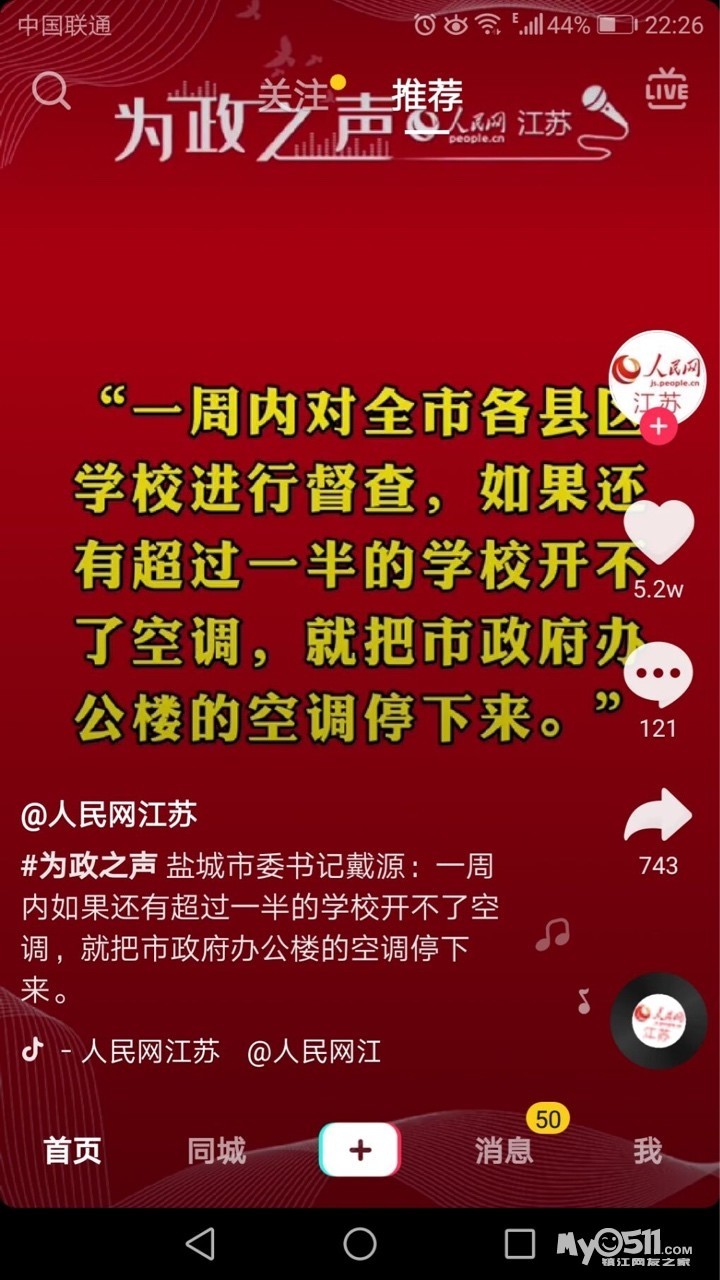Image resolution: width=720 pixels, height=1280 pixels.
Task: Go to the 首页 tab
Action: (x=72, y=1151)
